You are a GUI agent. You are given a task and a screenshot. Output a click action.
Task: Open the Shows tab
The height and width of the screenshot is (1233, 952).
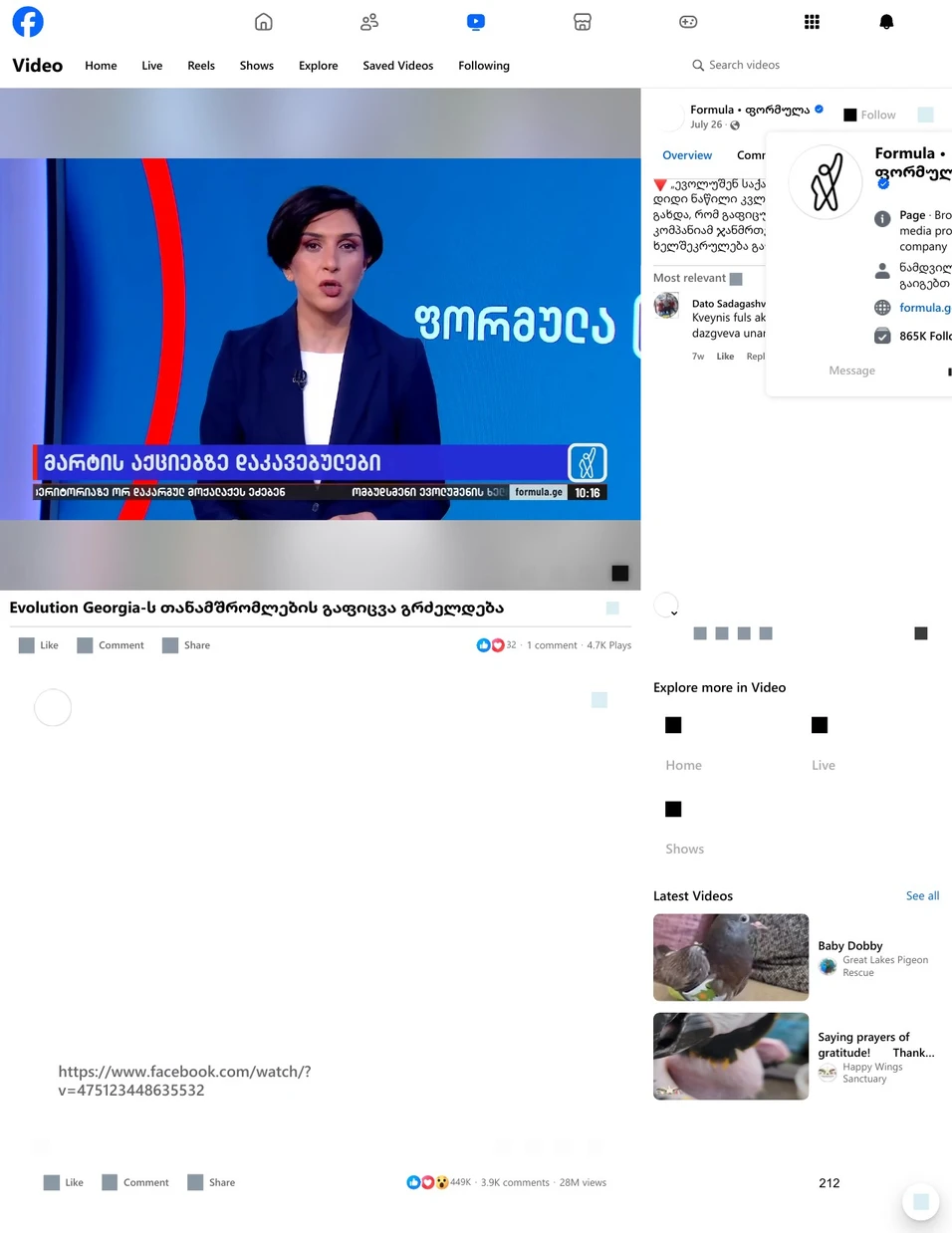(x=256, y=66)
